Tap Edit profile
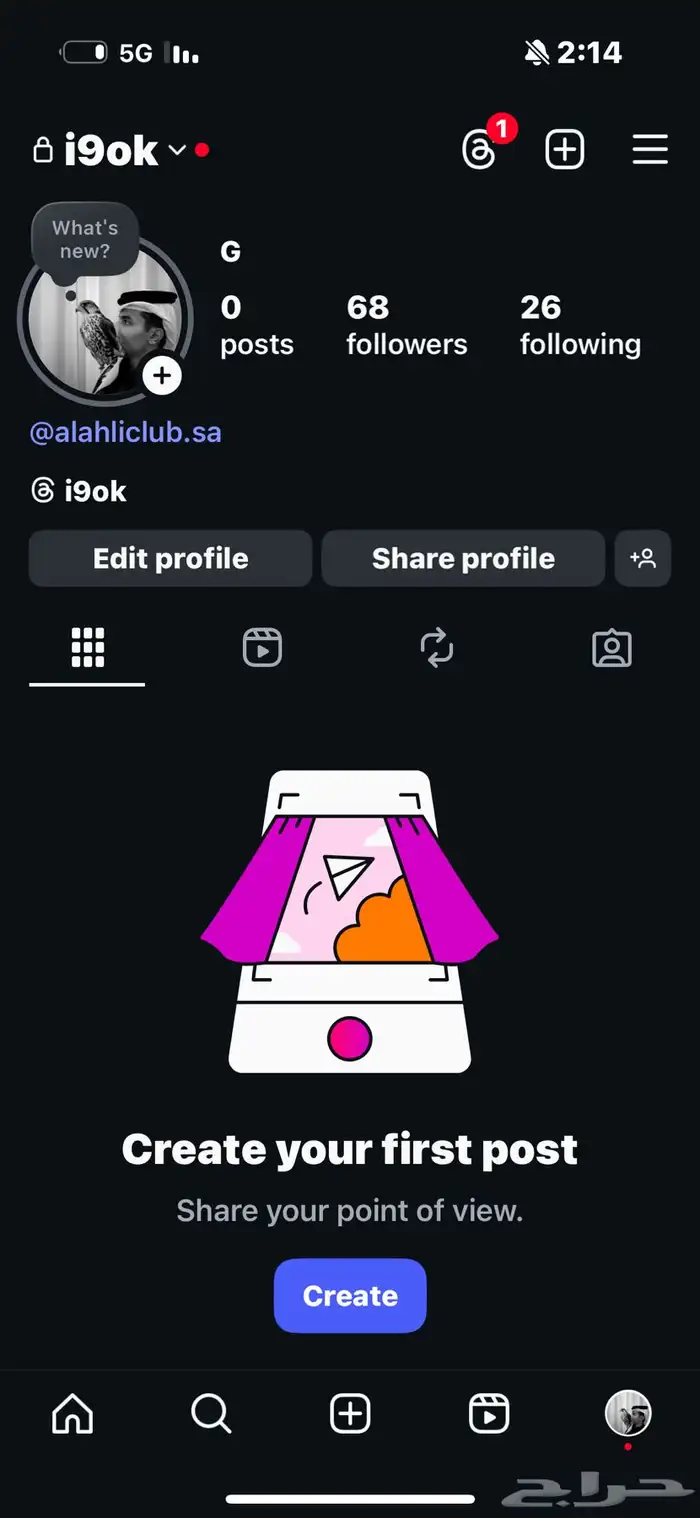The height and width of the screenshot is (1518, 700). pyautogui.click(x=170, y=558)
